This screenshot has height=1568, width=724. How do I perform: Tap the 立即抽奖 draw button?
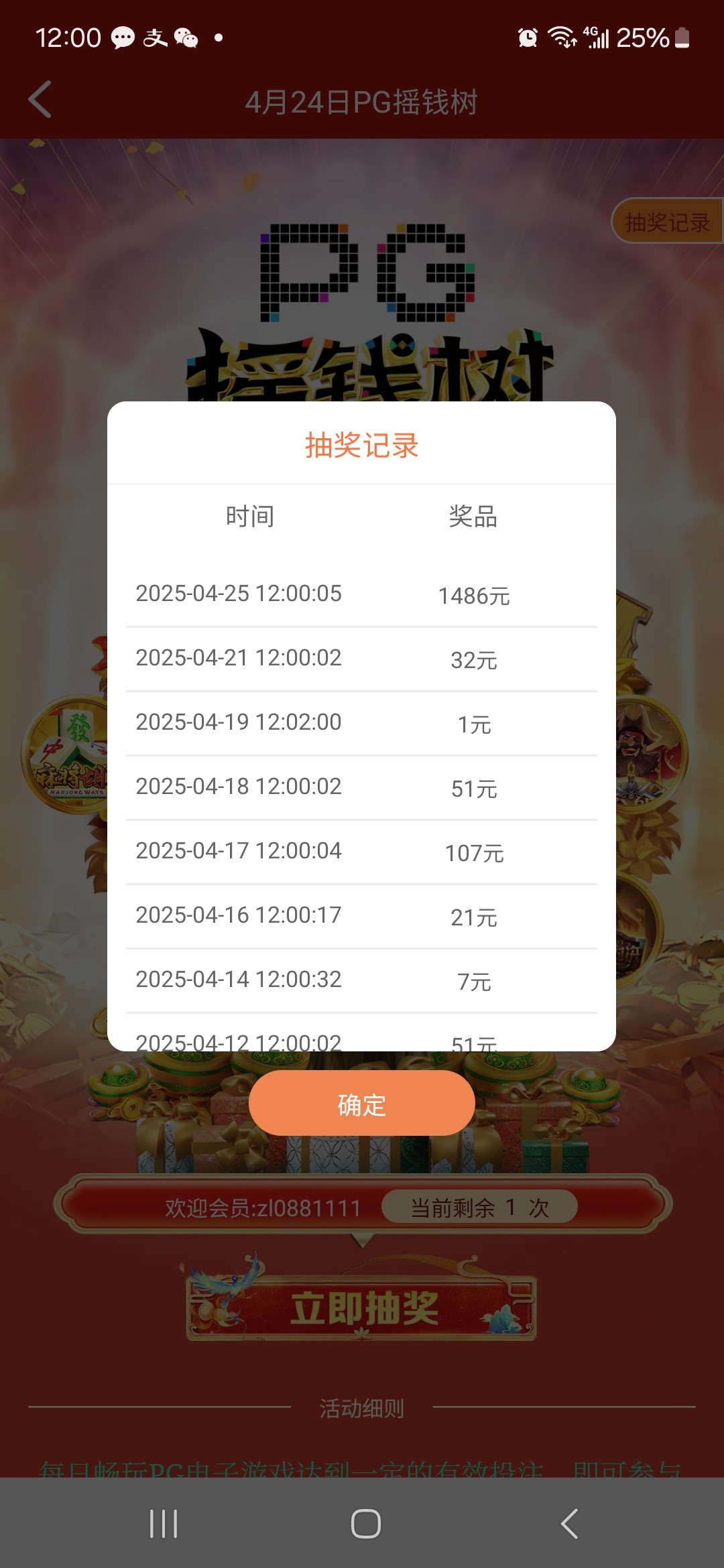tap(362, 1308)
